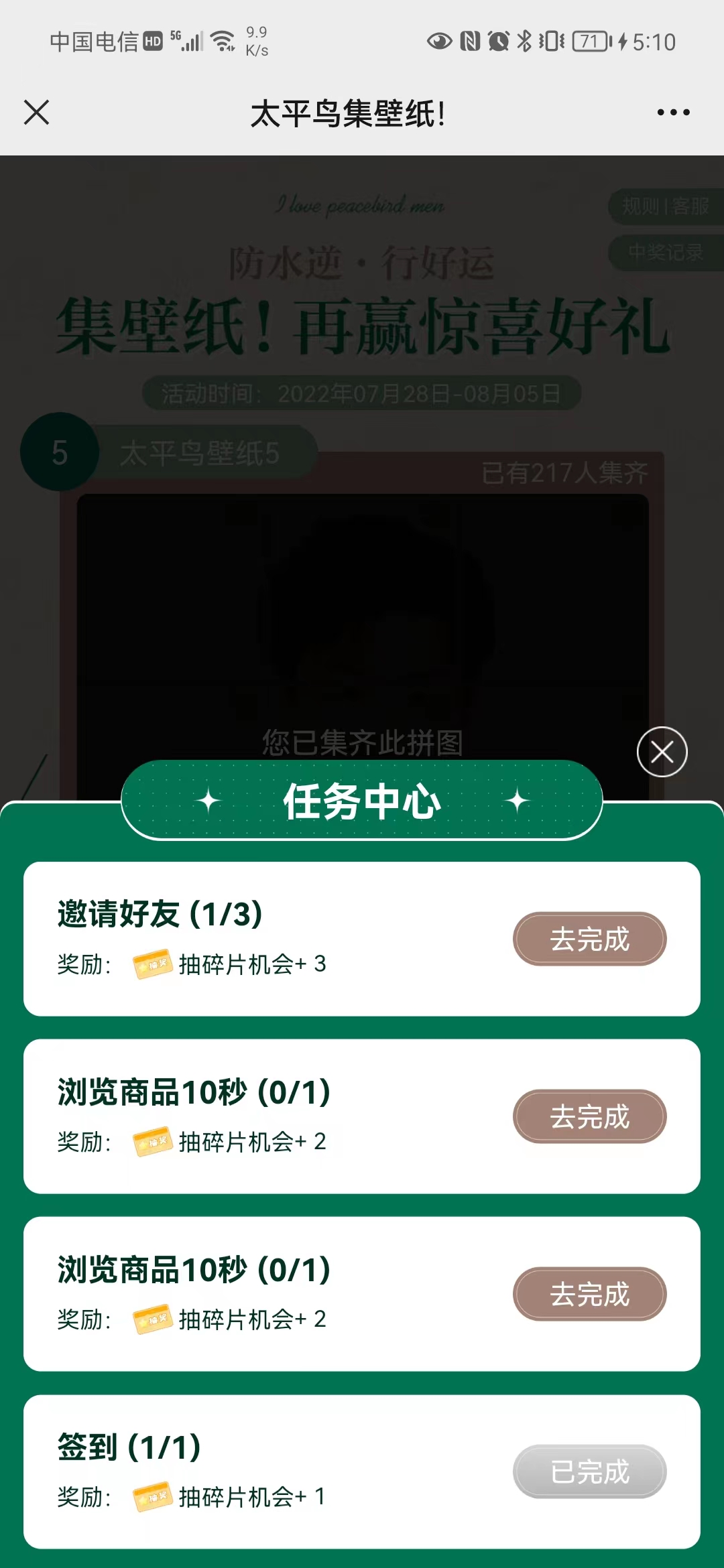724x1568 pixels.
Task: Dismiss the 任务中心 task panel
Action: [662, 752]
